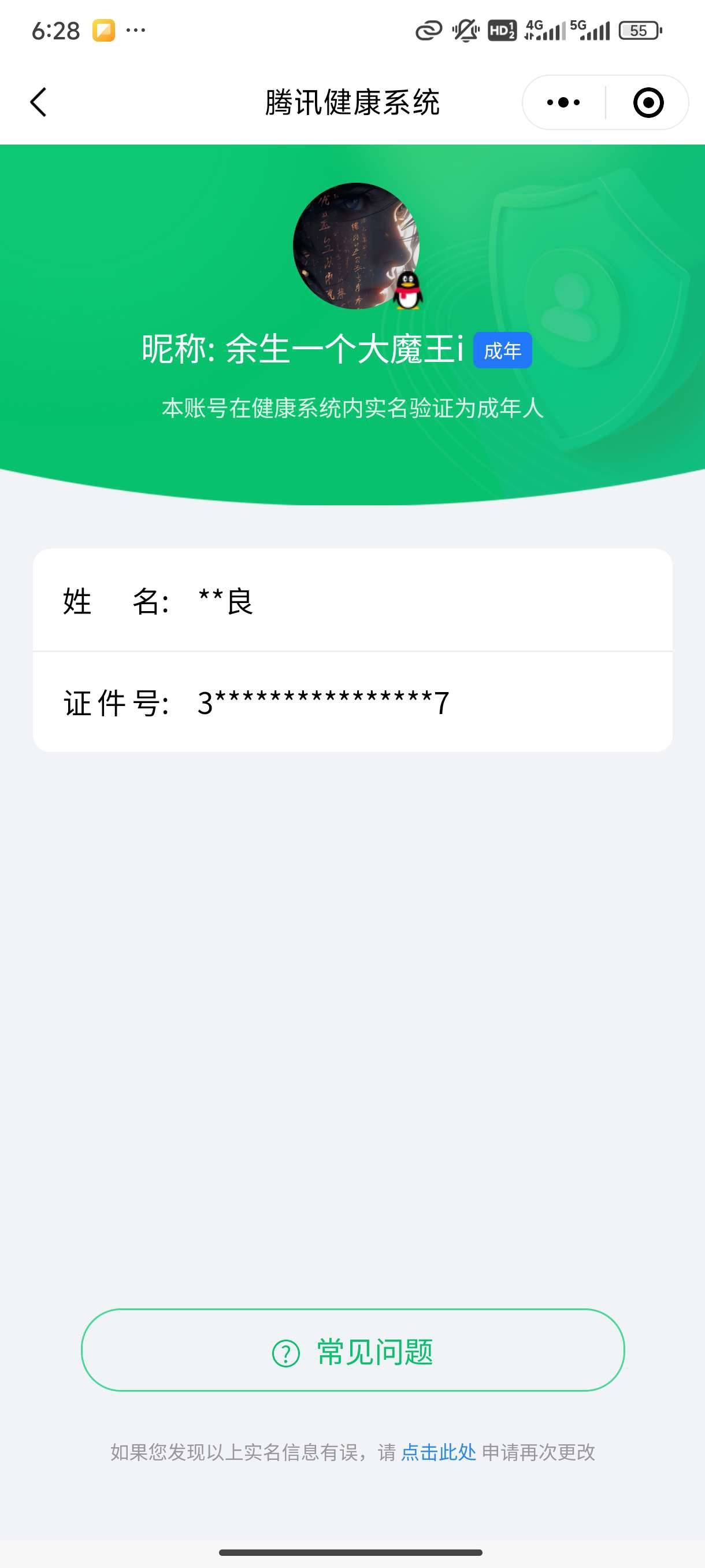Click the screenshot note icon in status bar
The height and width of the screenshot is (1568, 705).
tap(102, 30)
